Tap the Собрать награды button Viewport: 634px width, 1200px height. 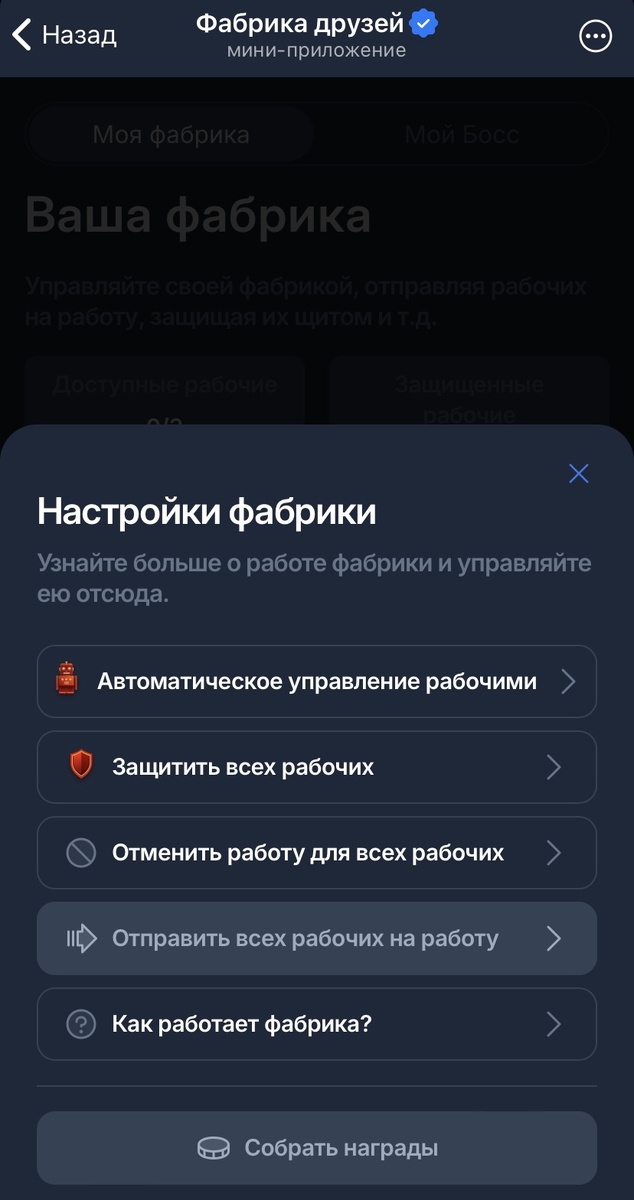pos(317,1148)
